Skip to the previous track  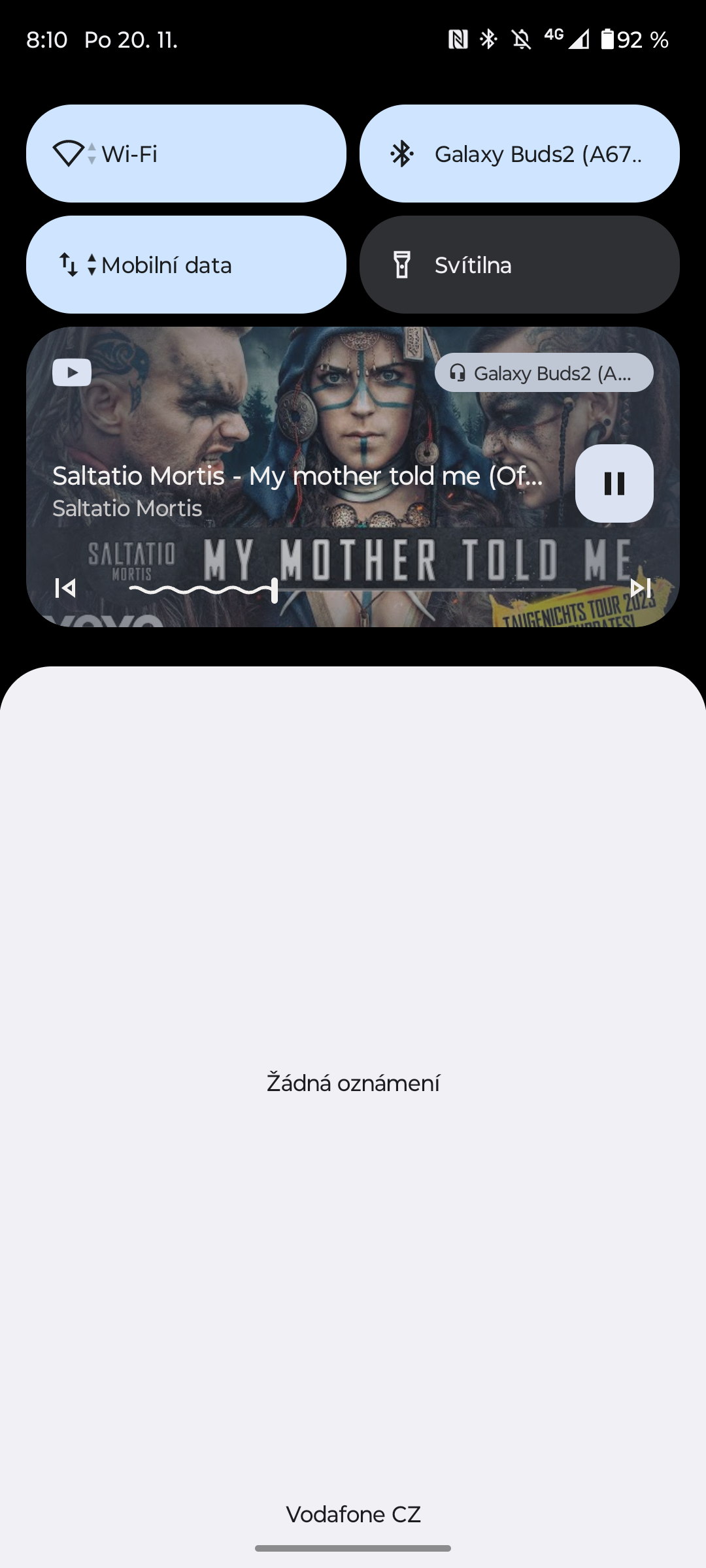coord(65,588)
